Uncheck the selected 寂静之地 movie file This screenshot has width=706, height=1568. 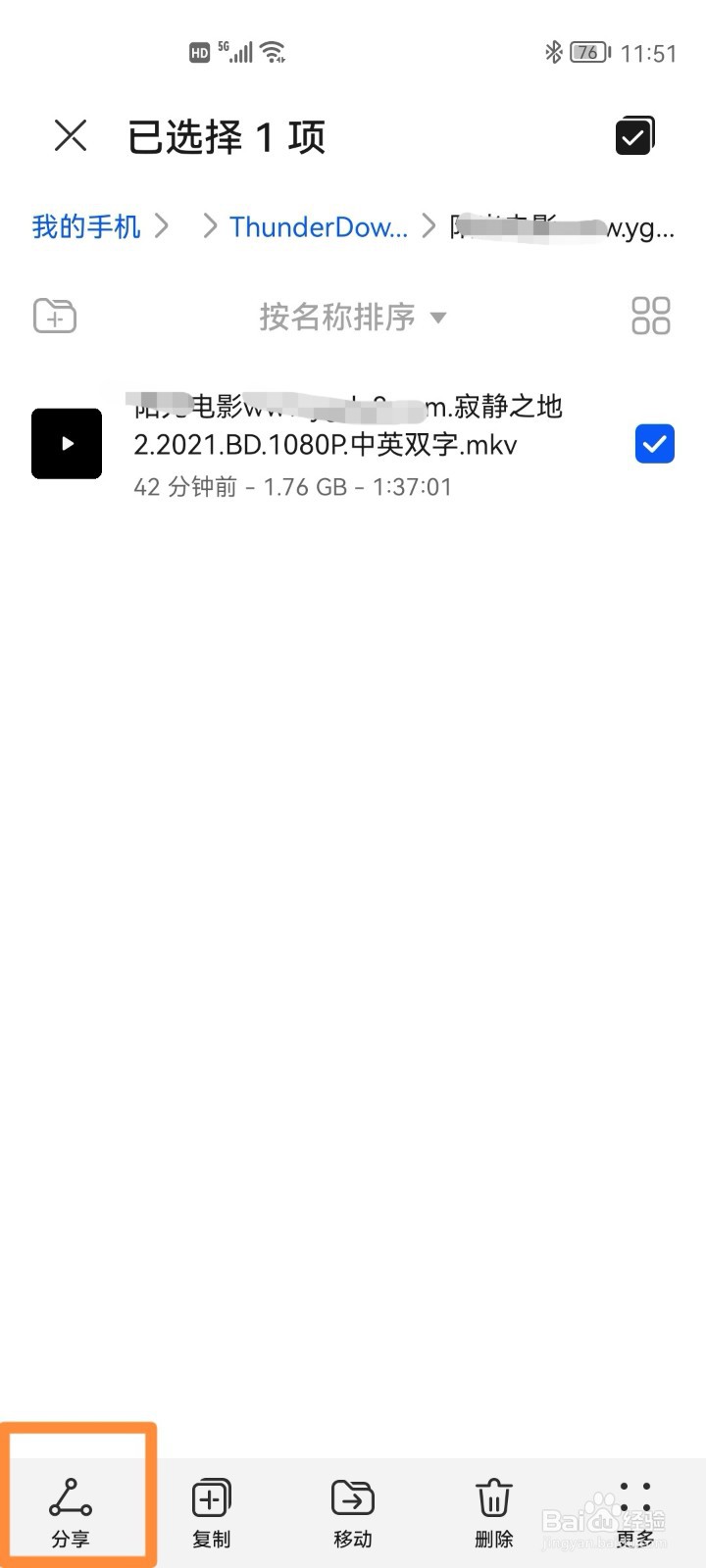pos(654,444)
